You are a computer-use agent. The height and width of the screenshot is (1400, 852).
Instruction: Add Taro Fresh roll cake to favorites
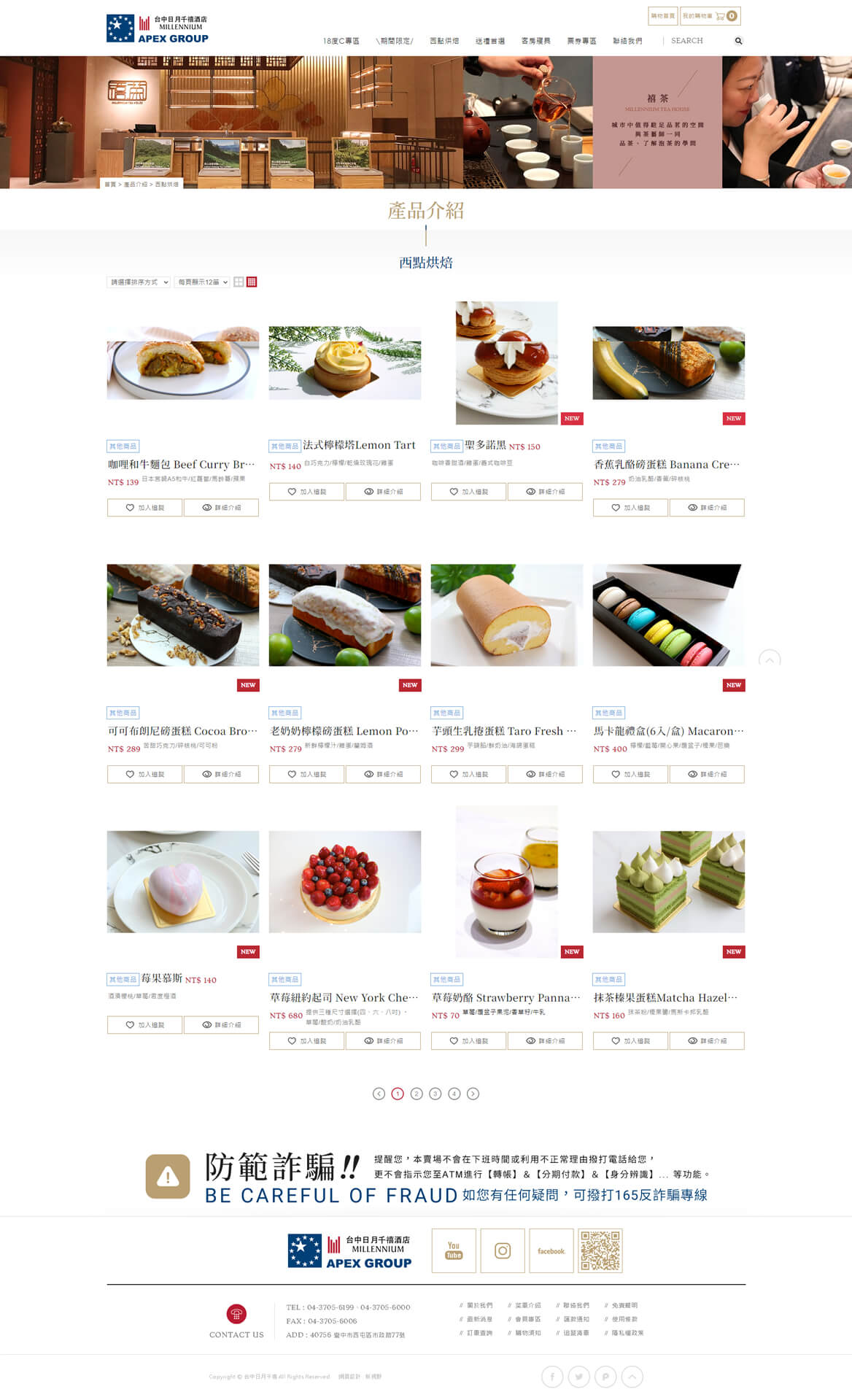pos(468,774)
